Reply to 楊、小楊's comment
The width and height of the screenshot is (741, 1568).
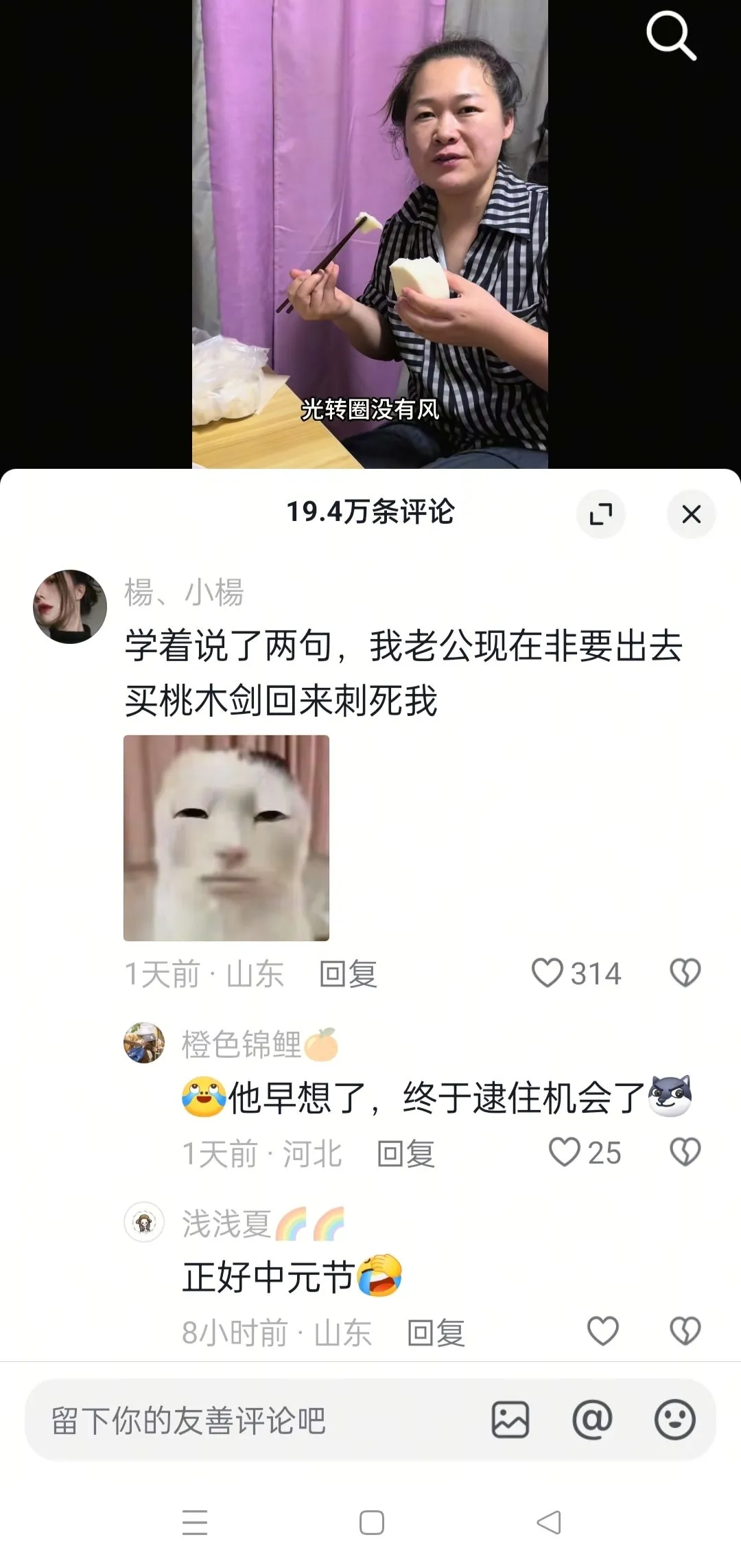pos(349,973)
